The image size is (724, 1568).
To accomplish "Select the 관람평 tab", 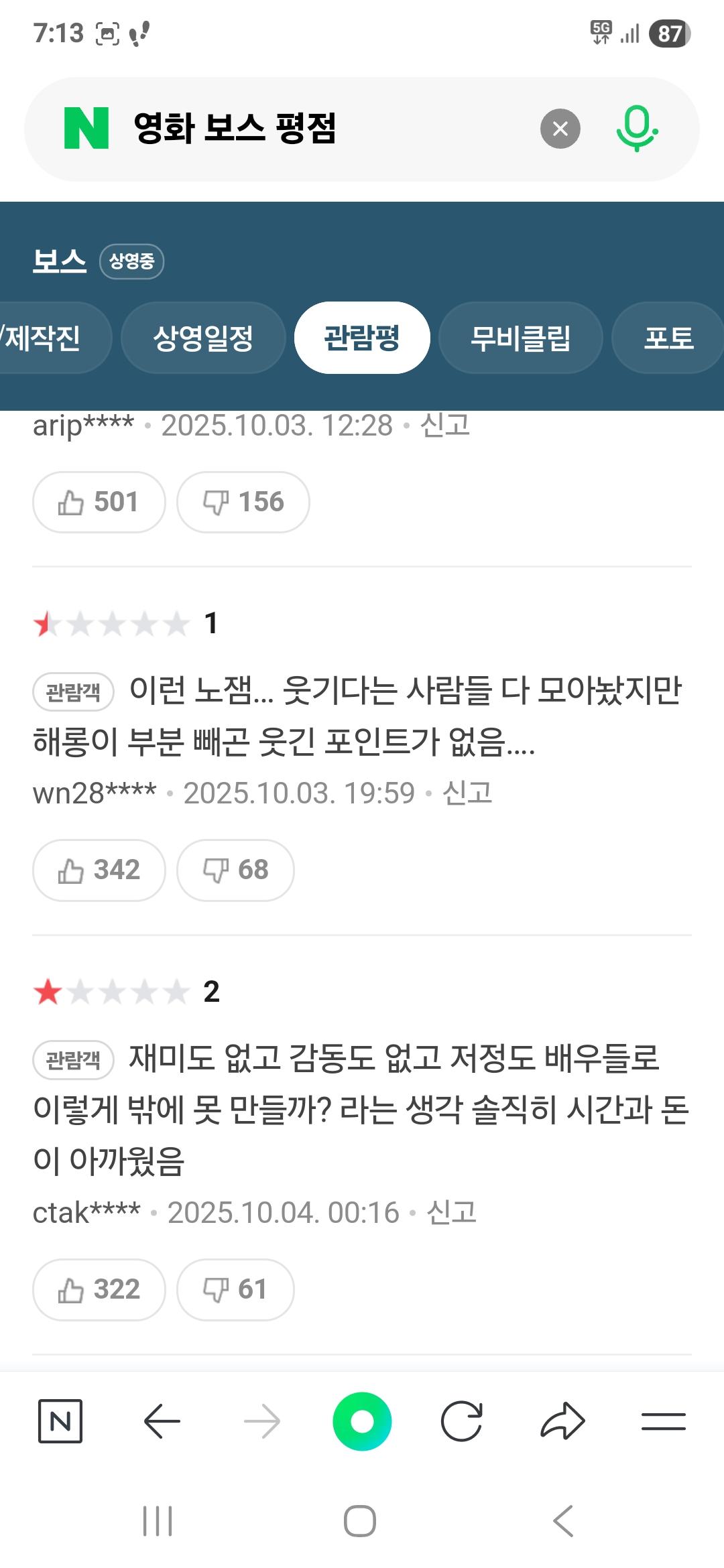I will 361,338.
